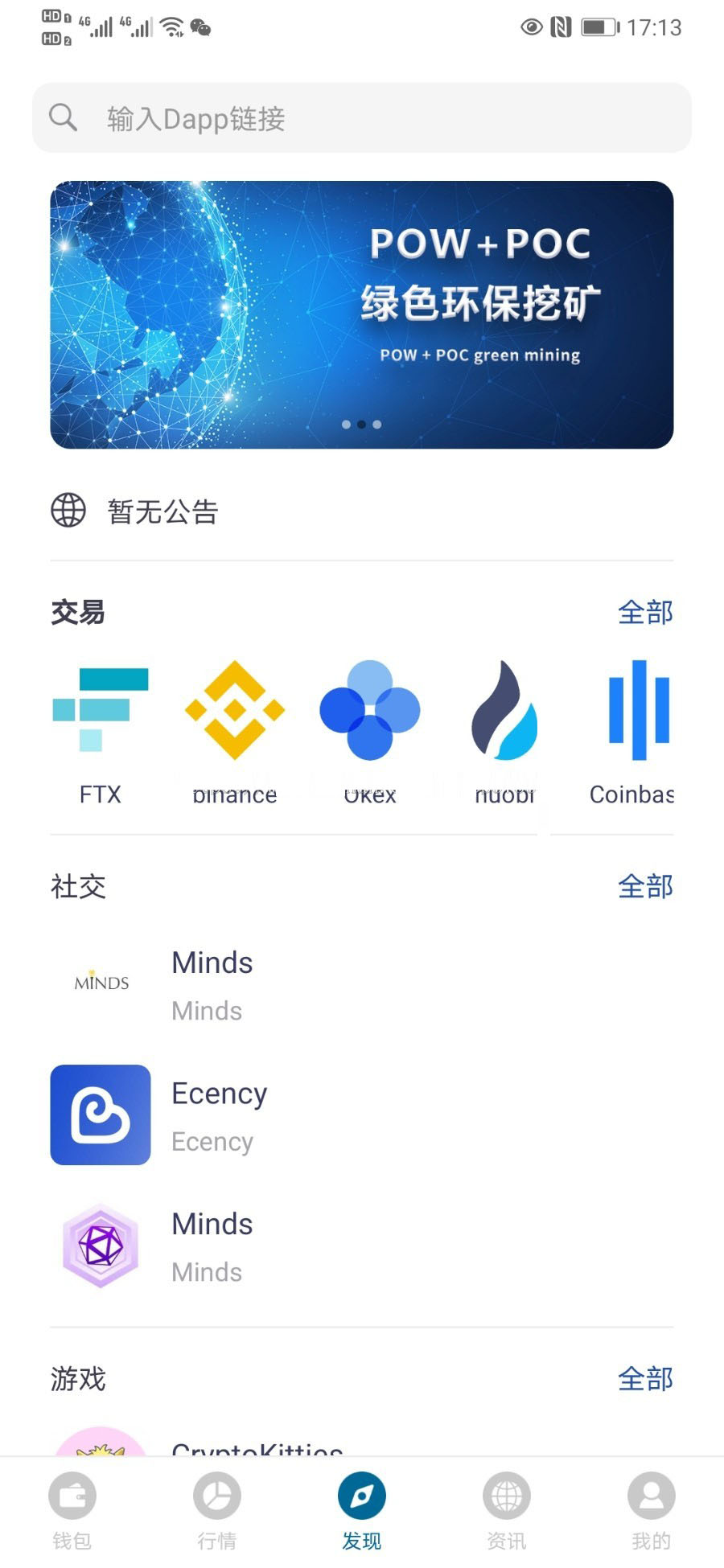The image size is (724, 1568).
Task: Open the POW+POC green mining banner
Action: click(x=361, y=314)
